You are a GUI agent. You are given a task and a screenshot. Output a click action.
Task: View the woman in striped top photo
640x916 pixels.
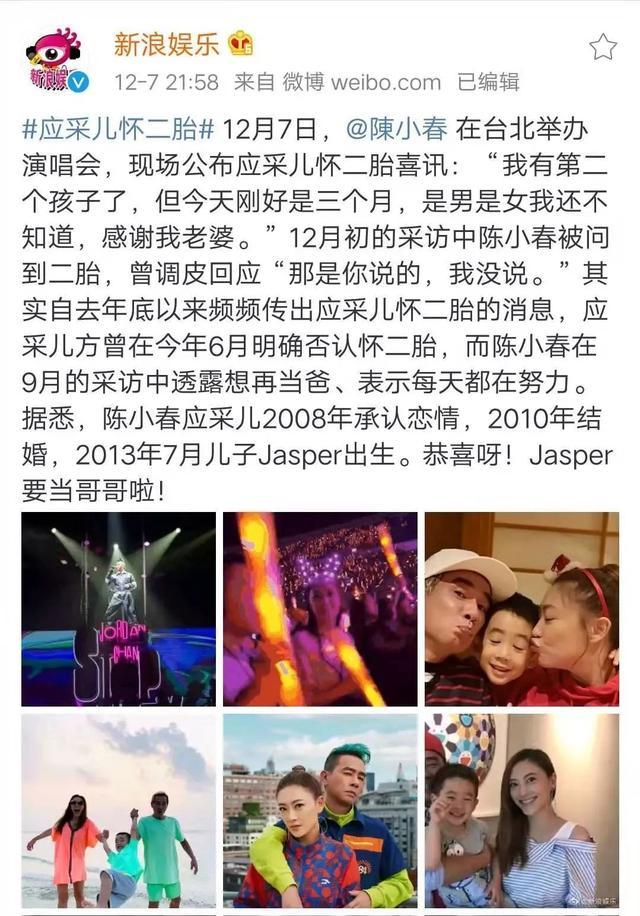click(521, 809)
